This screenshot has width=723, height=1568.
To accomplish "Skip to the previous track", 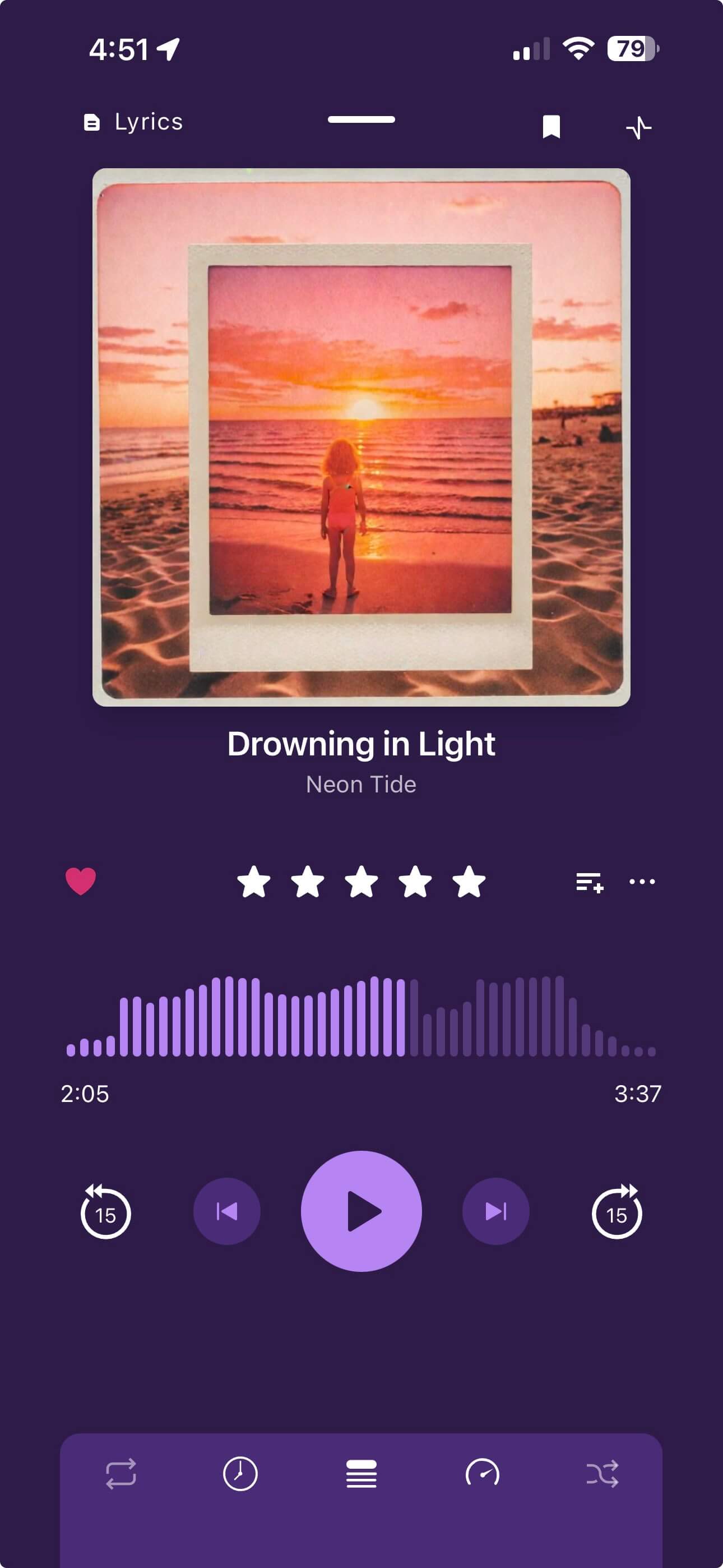I will (227, 1211).
